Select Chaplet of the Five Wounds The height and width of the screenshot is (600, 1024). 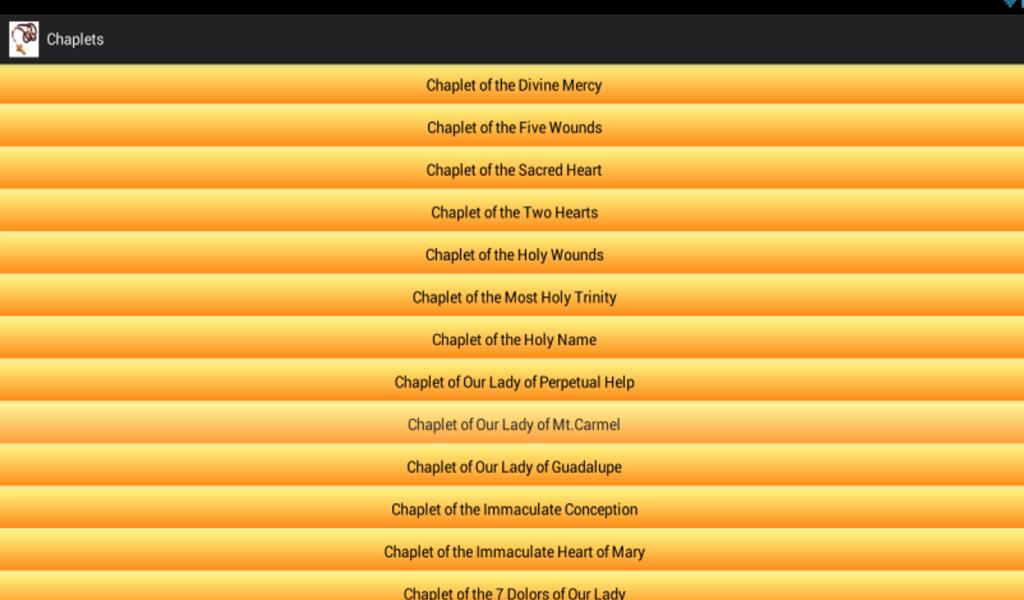(512, 127)
